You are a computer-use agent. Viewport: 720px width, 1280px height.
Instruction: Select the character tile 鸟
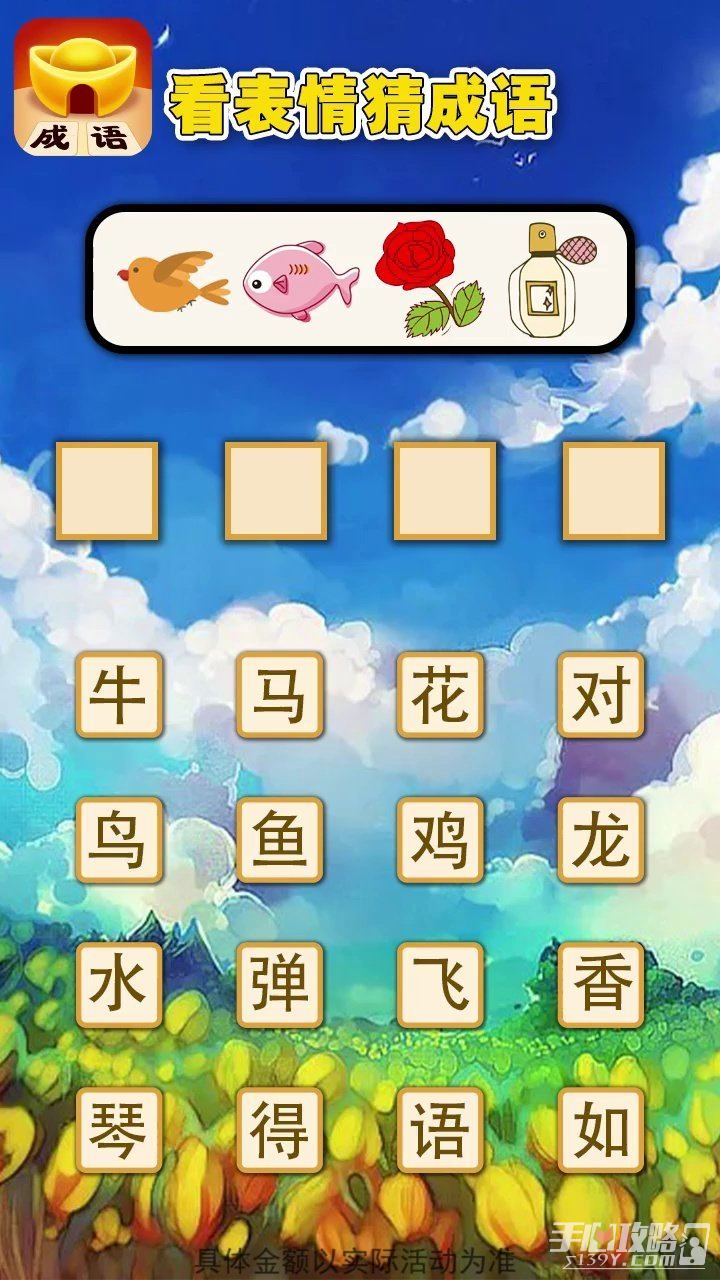(119, 840)
